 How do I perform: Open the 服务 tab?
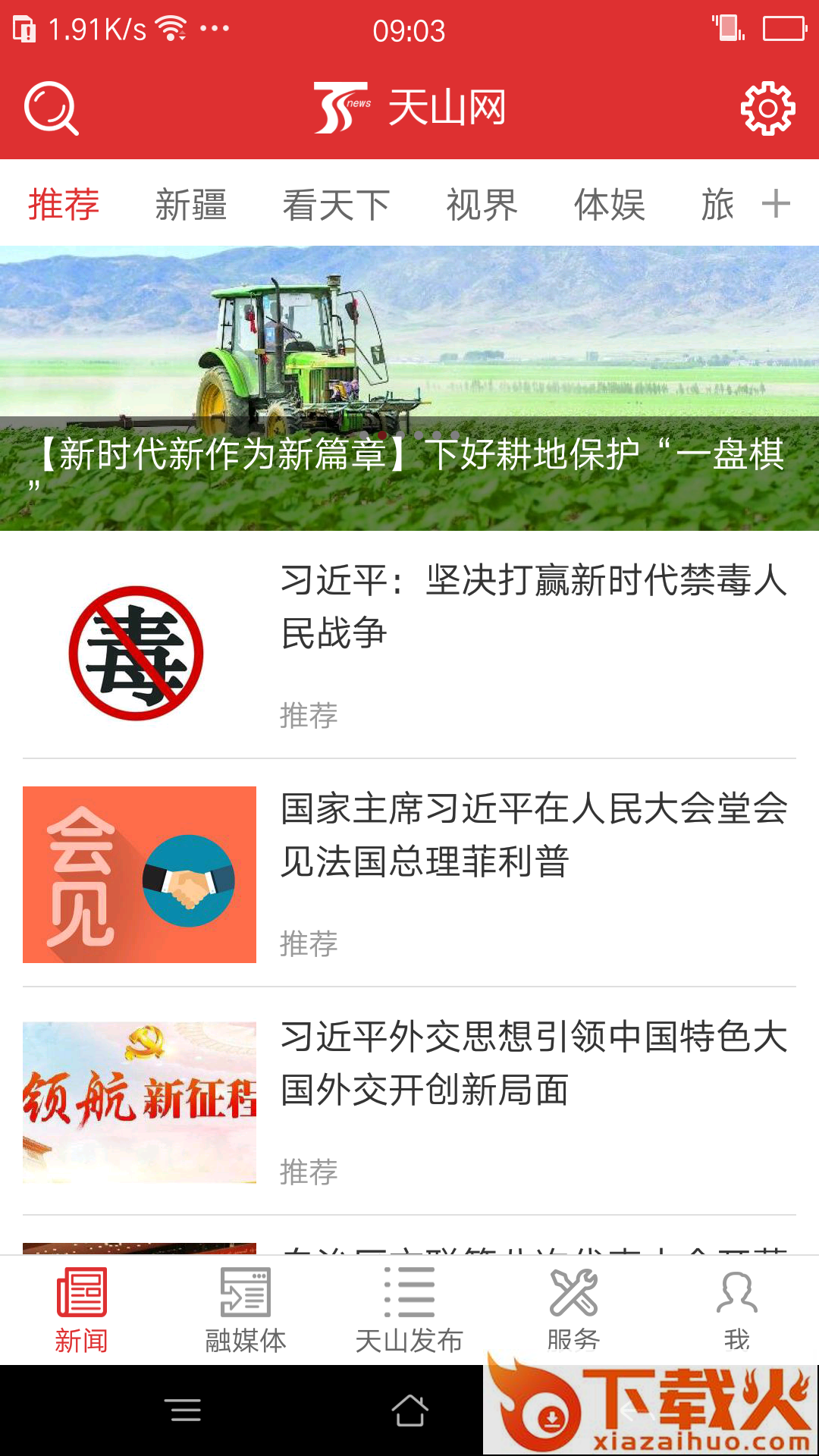click(573, 1310)
